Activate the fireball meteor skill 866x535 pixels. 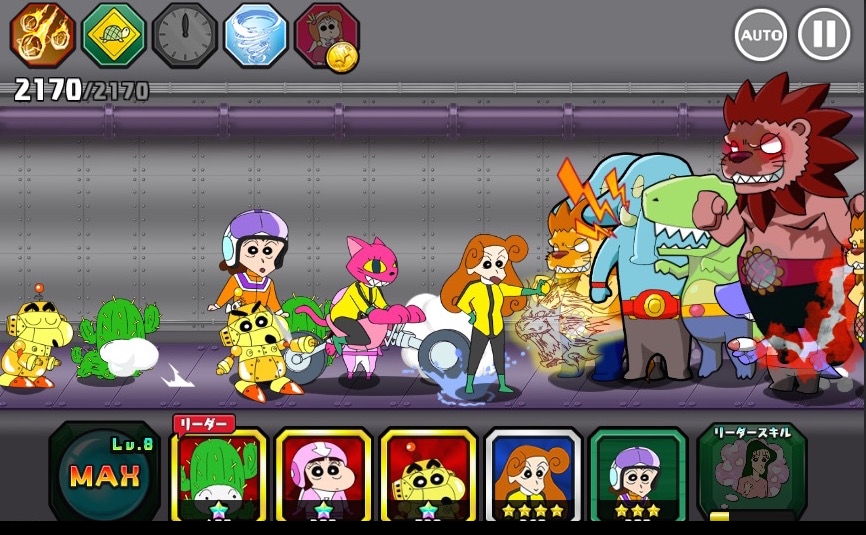(42, 34)
